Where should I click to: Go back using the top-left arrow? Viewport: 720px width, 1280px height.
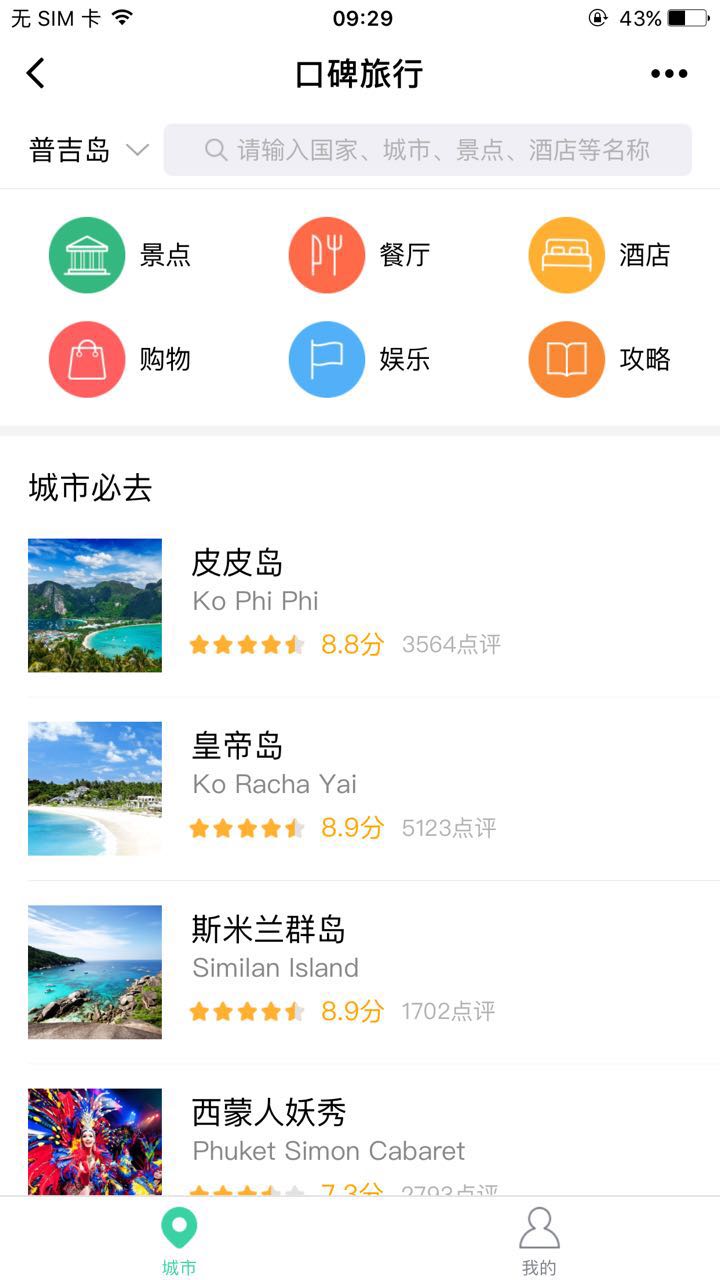36,73
